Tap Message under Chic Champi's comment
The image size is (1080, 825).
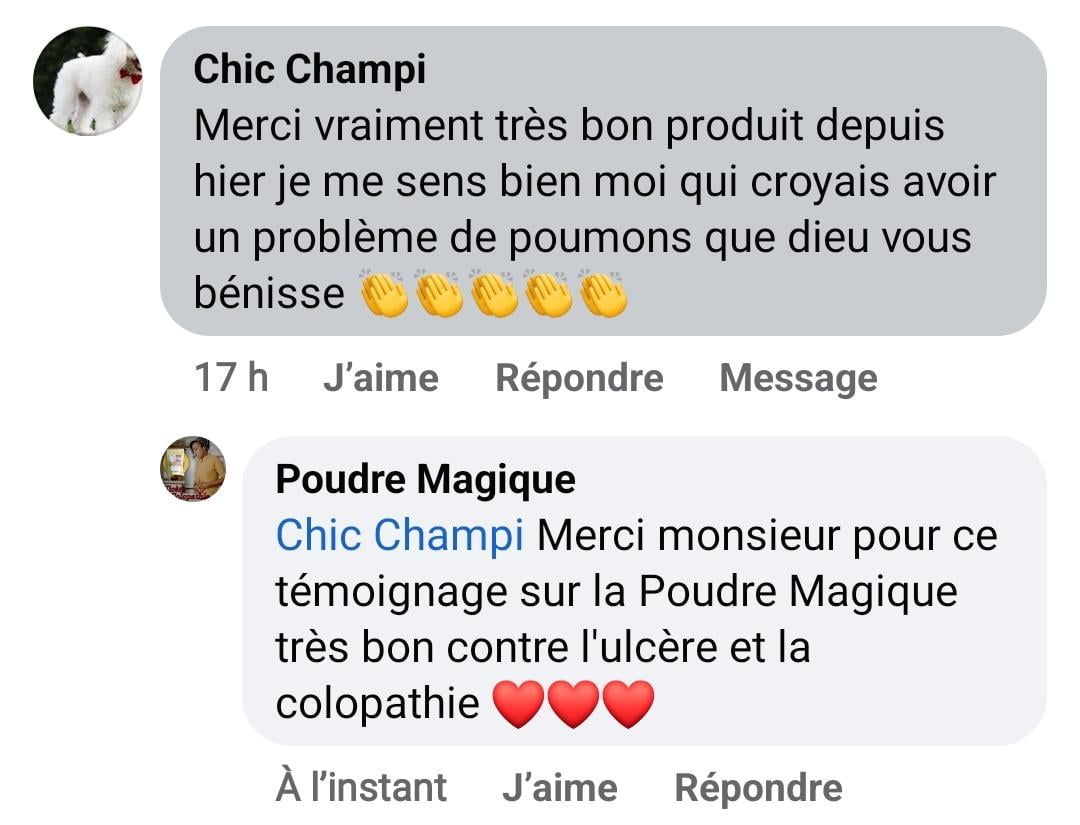798,378
